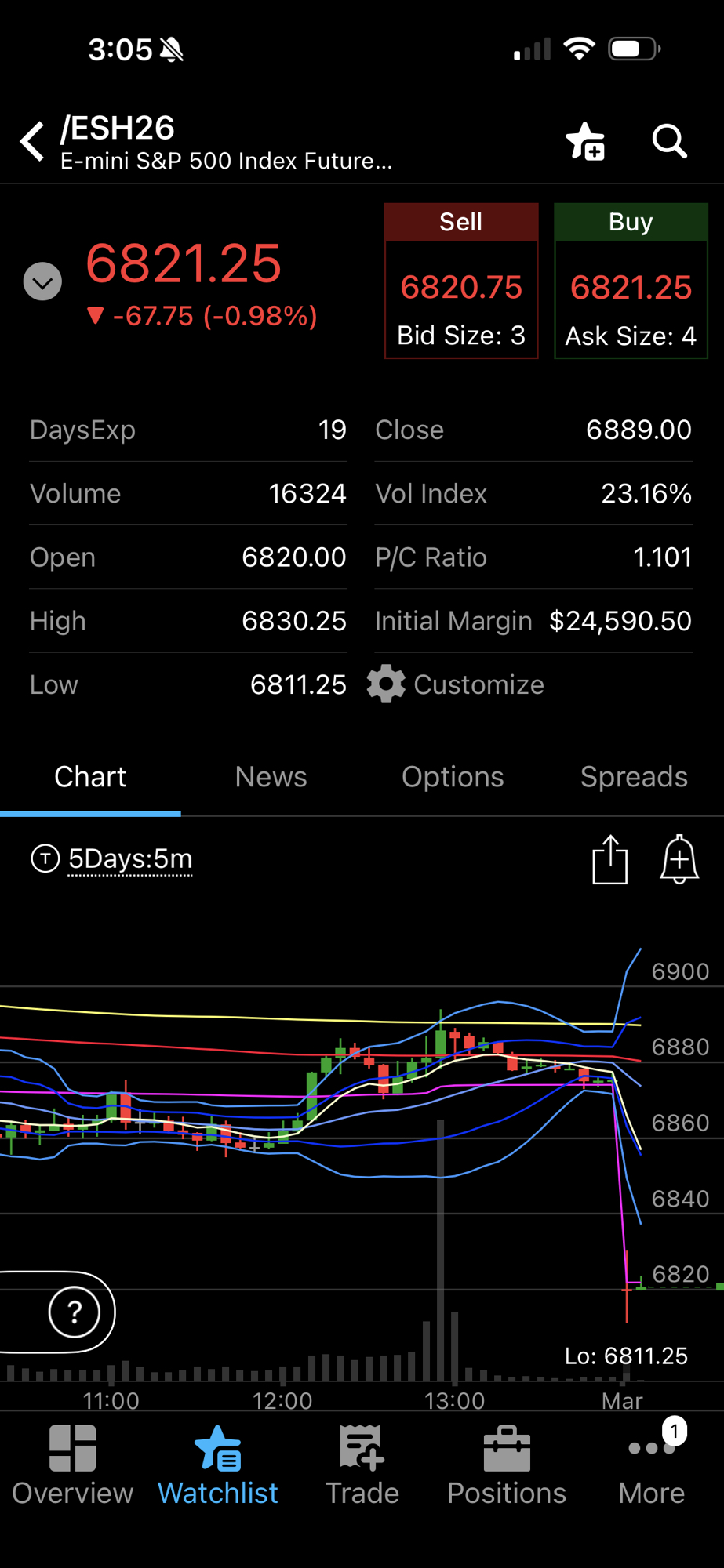Go back from the /ESH26 quote
This screenshot has width=724, height=1568.
coord(33,142)
